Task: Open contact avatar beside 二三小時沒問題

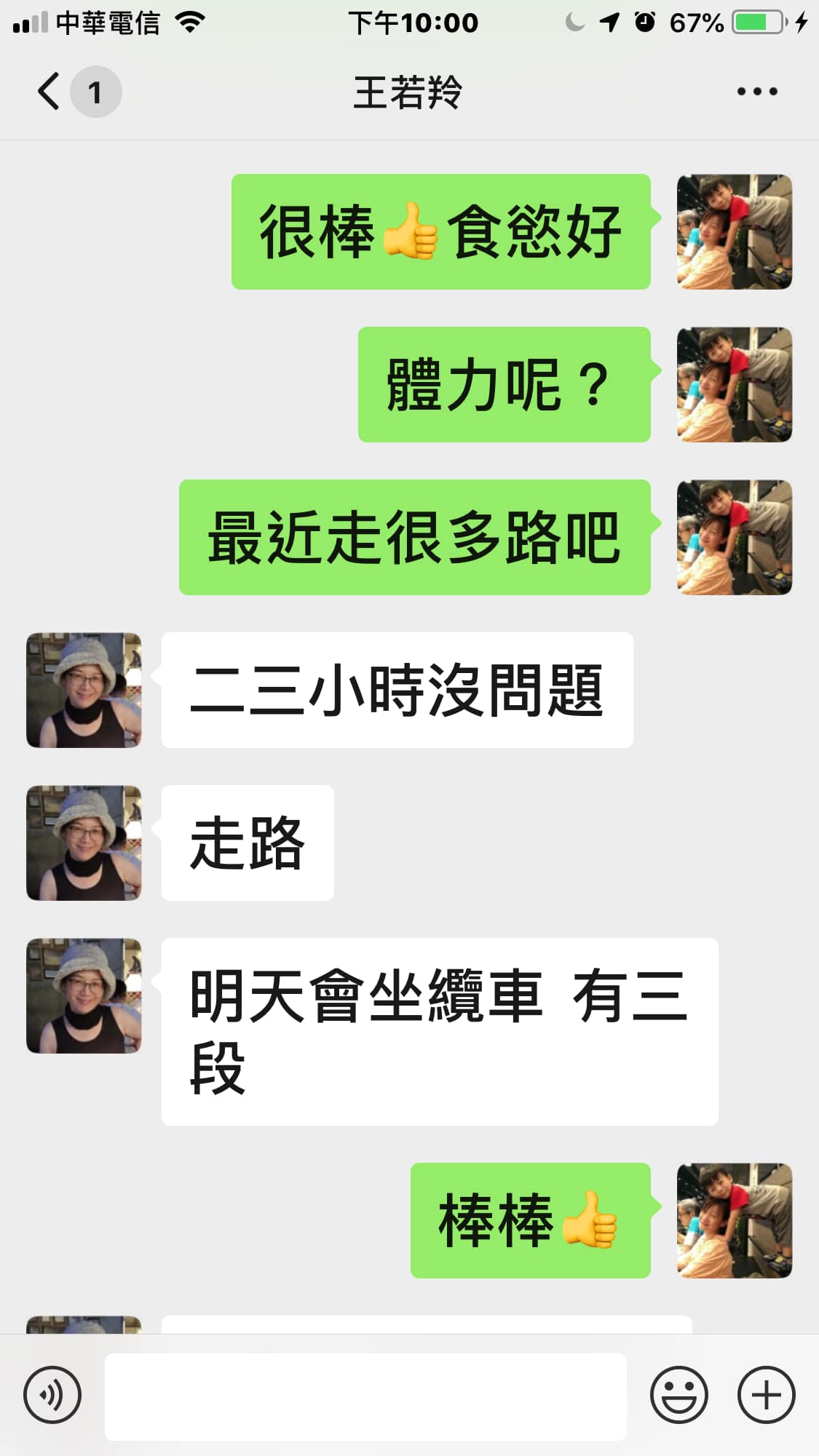Action: pos(84,690)
